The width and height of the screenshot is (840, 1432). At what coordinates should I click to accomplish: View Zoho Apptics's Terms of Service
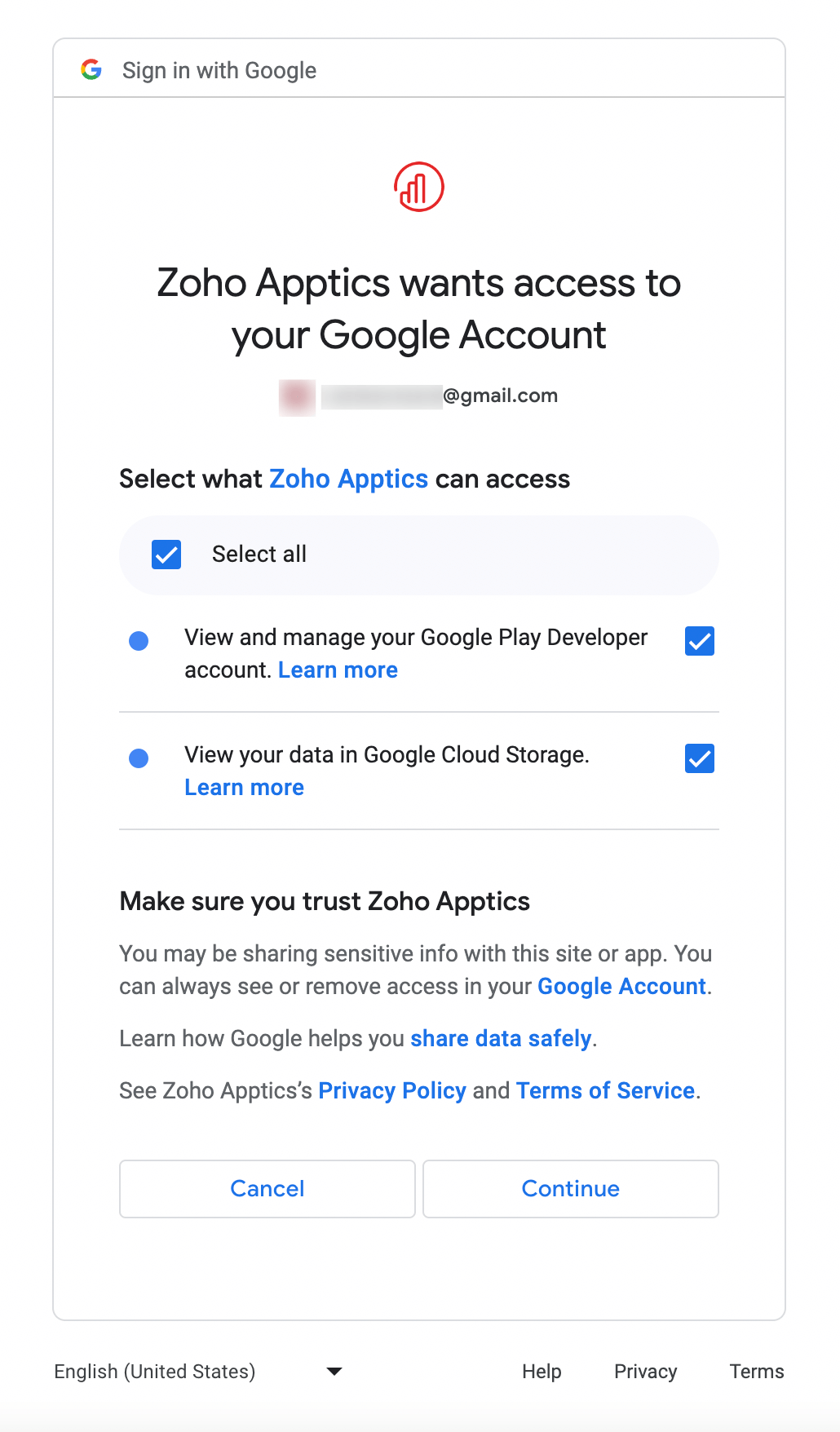tap(605, 1091)
